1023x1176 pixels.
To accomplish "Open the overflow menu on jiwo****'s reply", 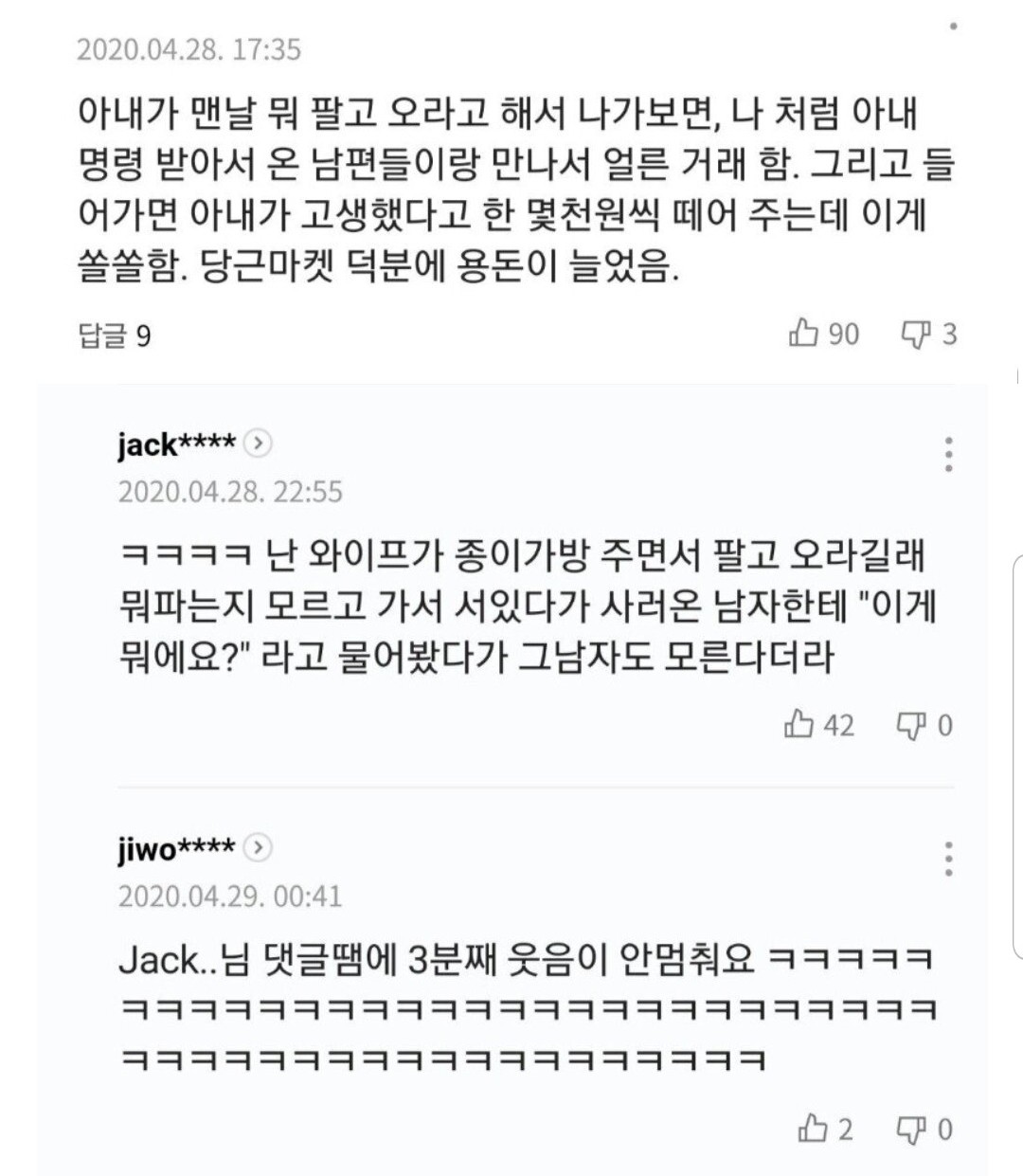I will (x=948, y=859).
